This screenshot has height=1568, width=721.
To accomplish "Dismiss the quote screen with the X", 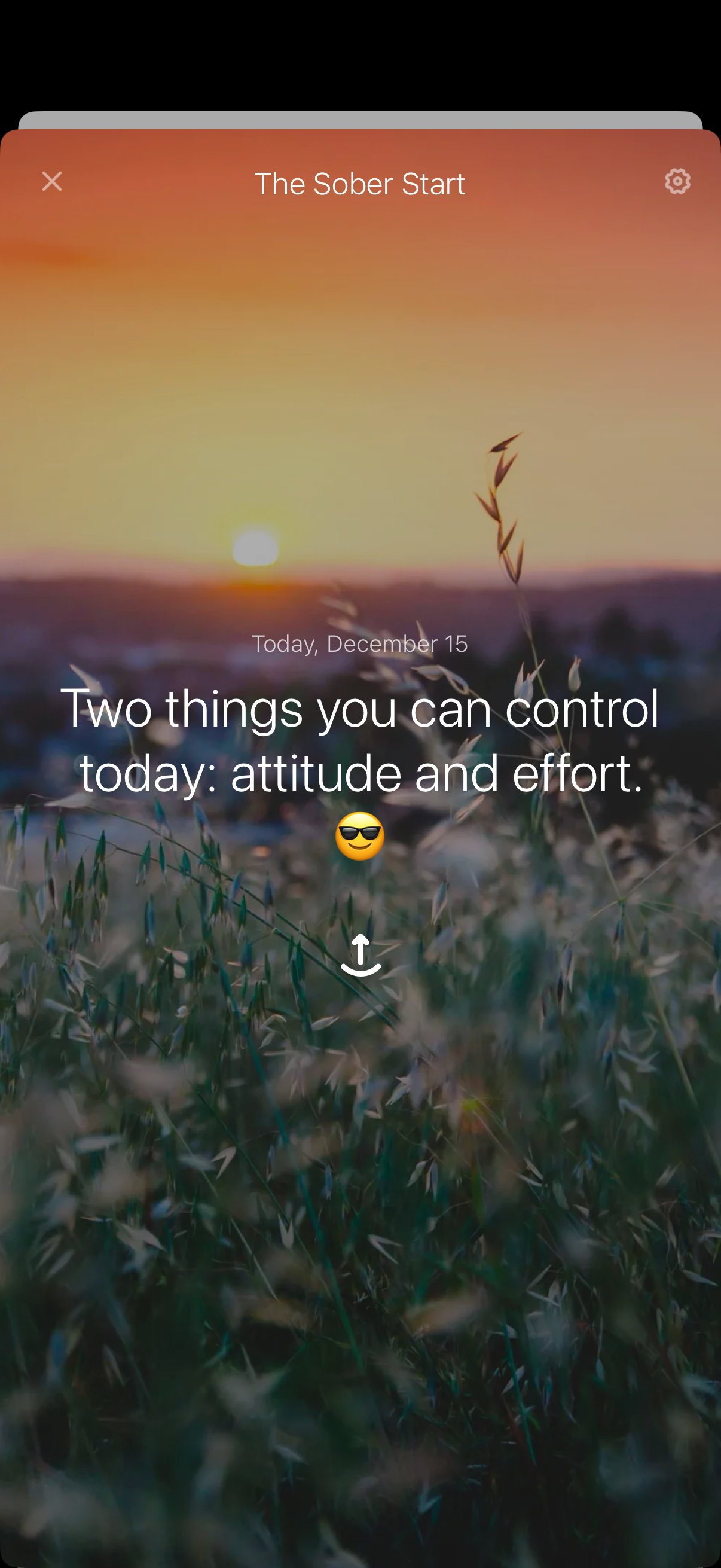I will (52, 181).
